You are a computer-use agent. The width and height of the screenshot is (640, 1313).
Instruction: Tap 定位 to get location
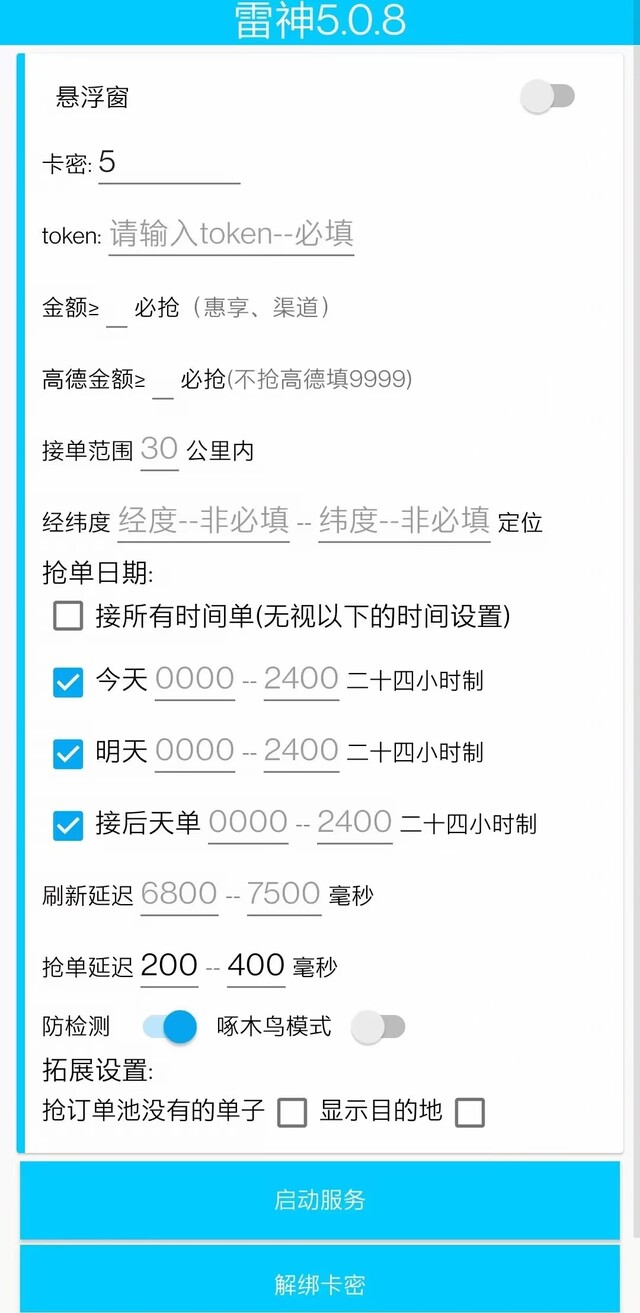coord(520,522)
